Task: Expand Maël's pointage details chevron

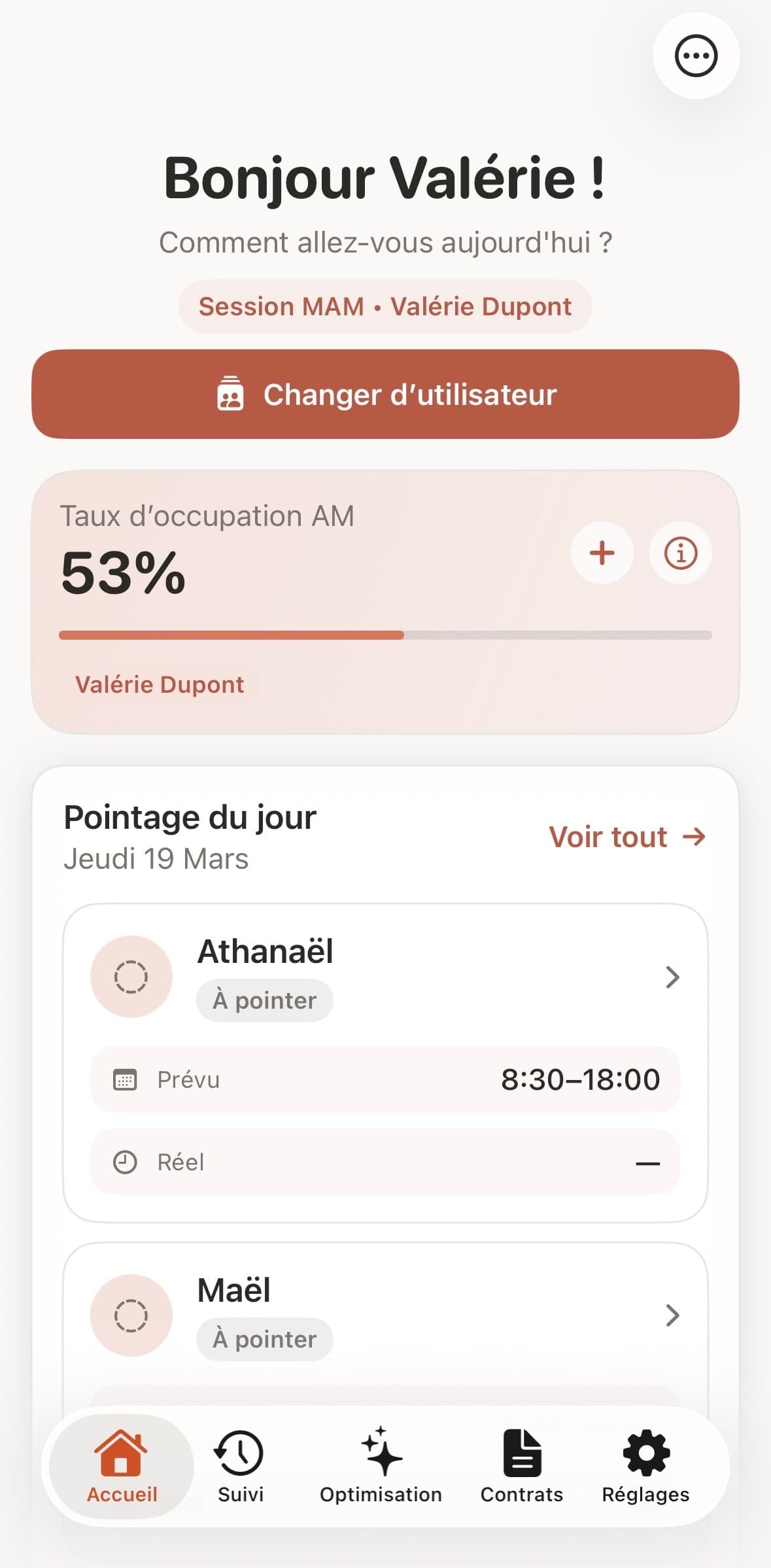Action: (673, 1316)
